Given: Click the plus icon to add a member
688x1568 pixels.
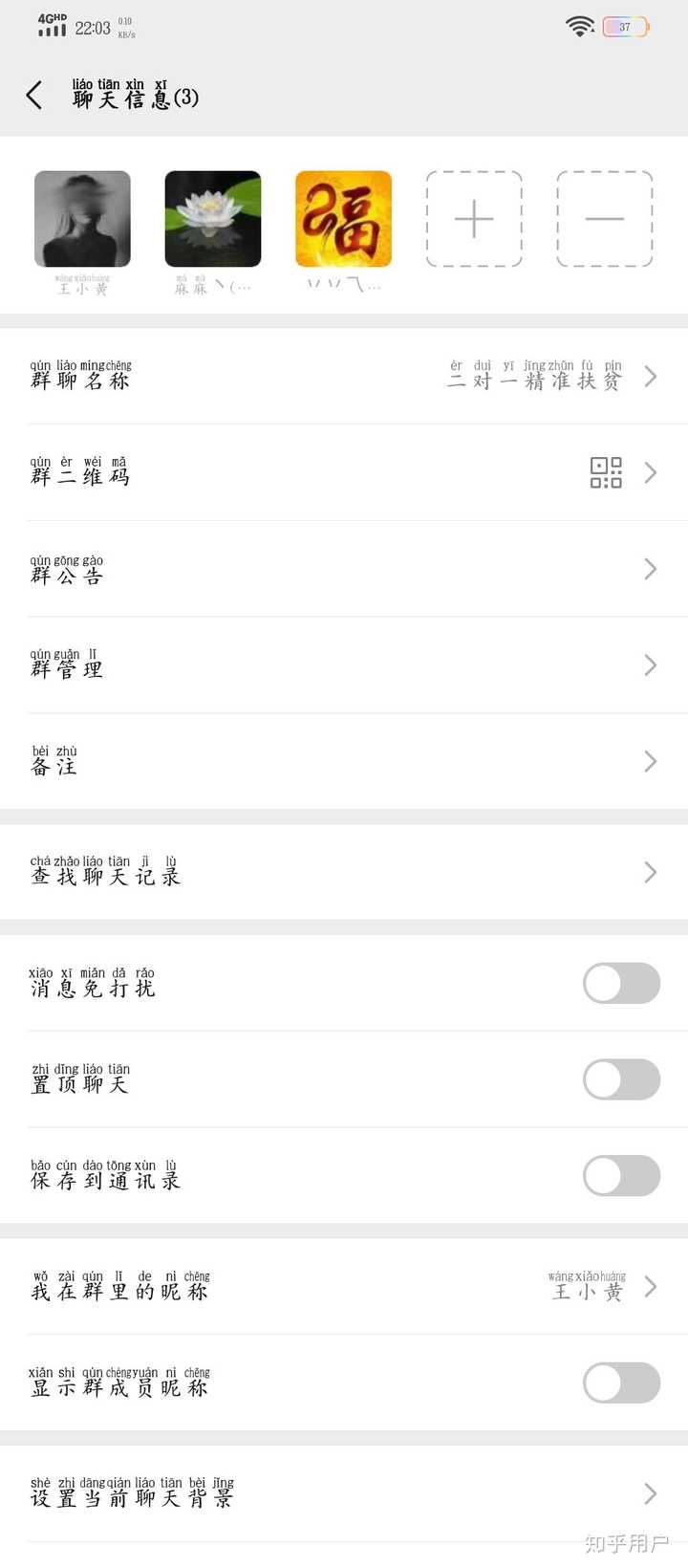Looking at the screenshot, I should [x=473, y=218].
